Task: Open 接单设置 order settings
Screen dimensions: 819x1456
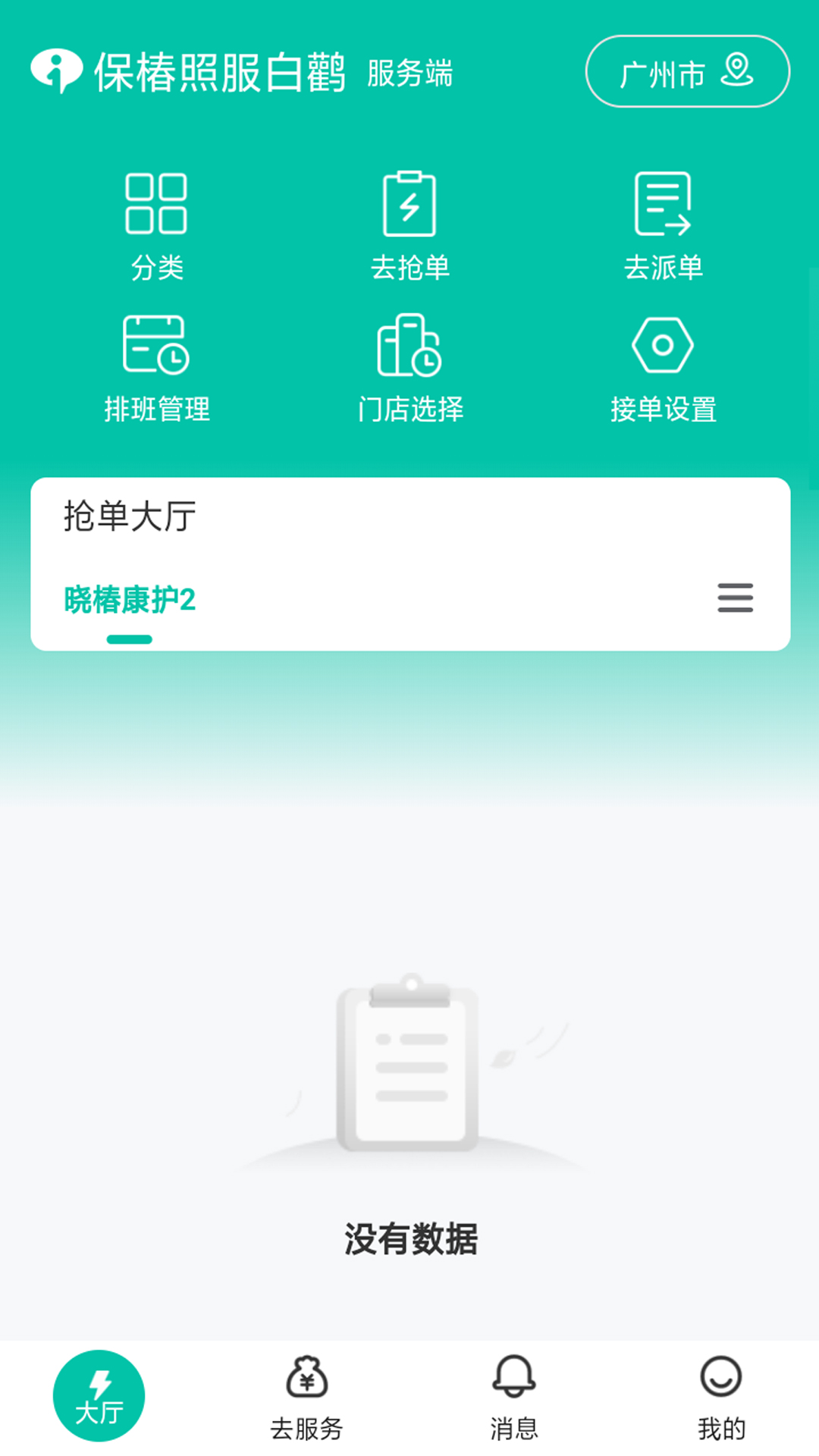Action: pyautogui.click(x=663, y=369)
